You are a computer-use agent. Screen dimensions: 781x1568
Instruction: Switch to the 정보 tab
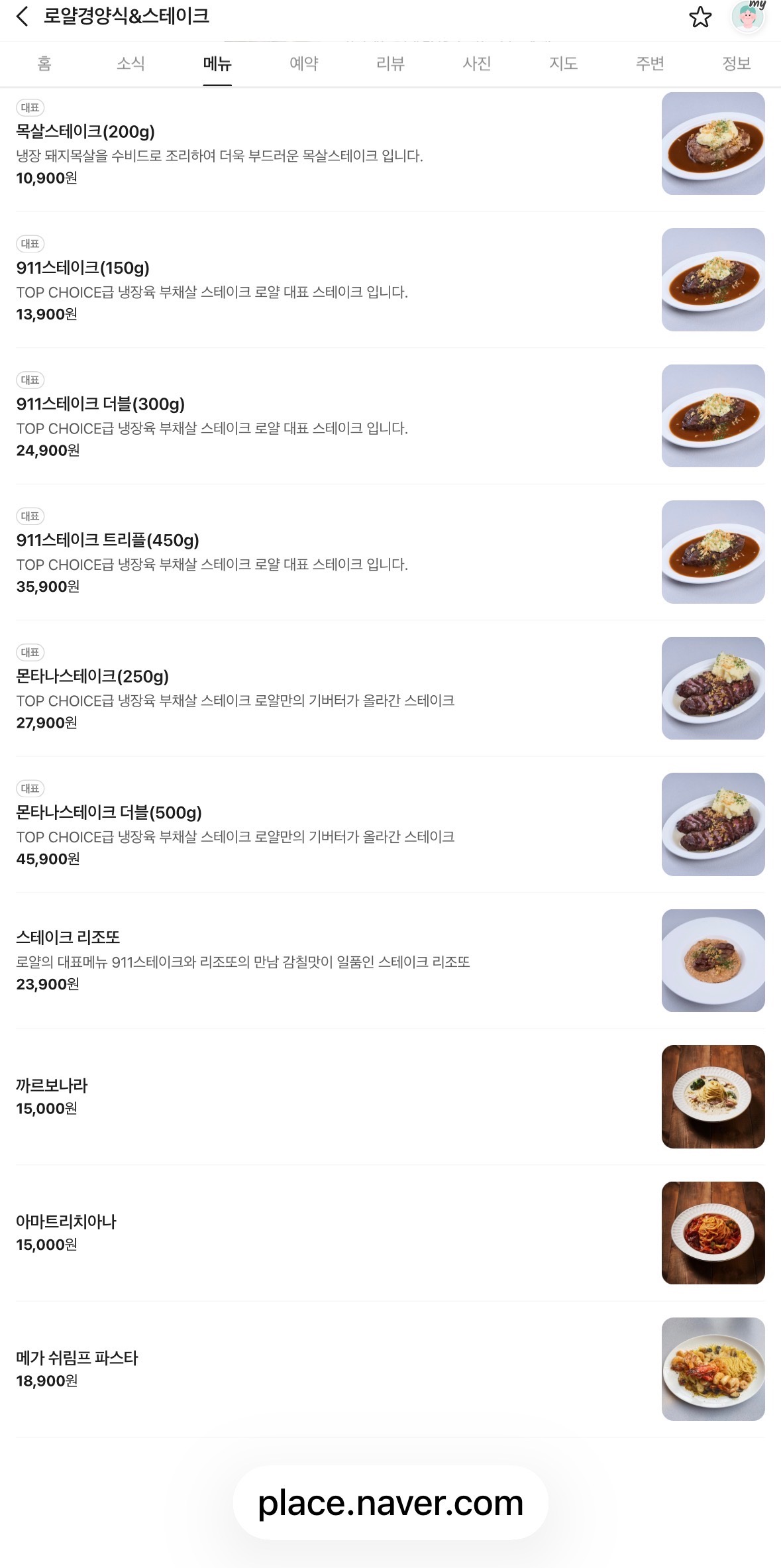[x=737, y=64]
